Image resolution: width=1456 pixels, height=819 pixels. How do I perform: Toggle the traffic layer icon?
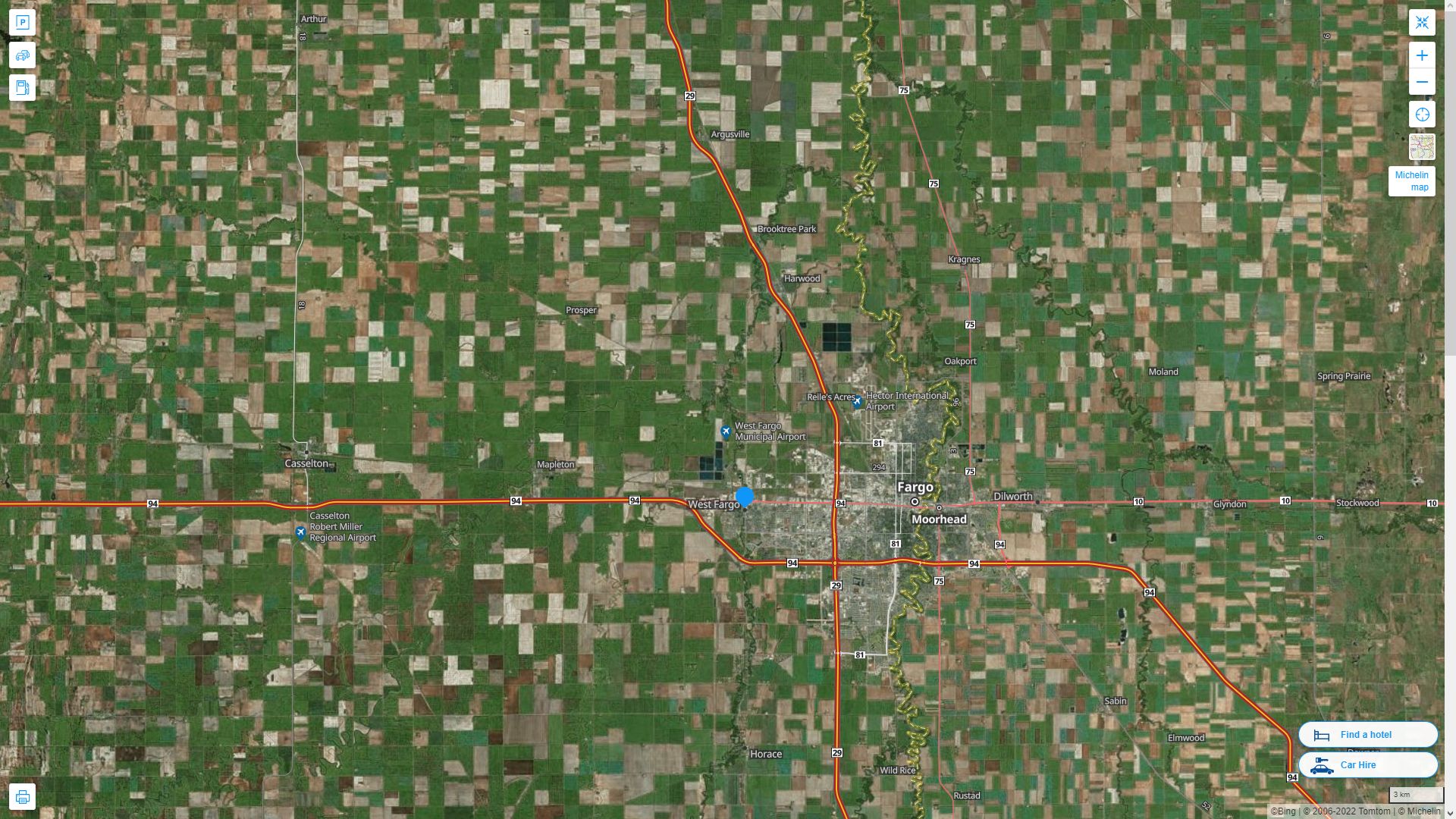point(22,55)
